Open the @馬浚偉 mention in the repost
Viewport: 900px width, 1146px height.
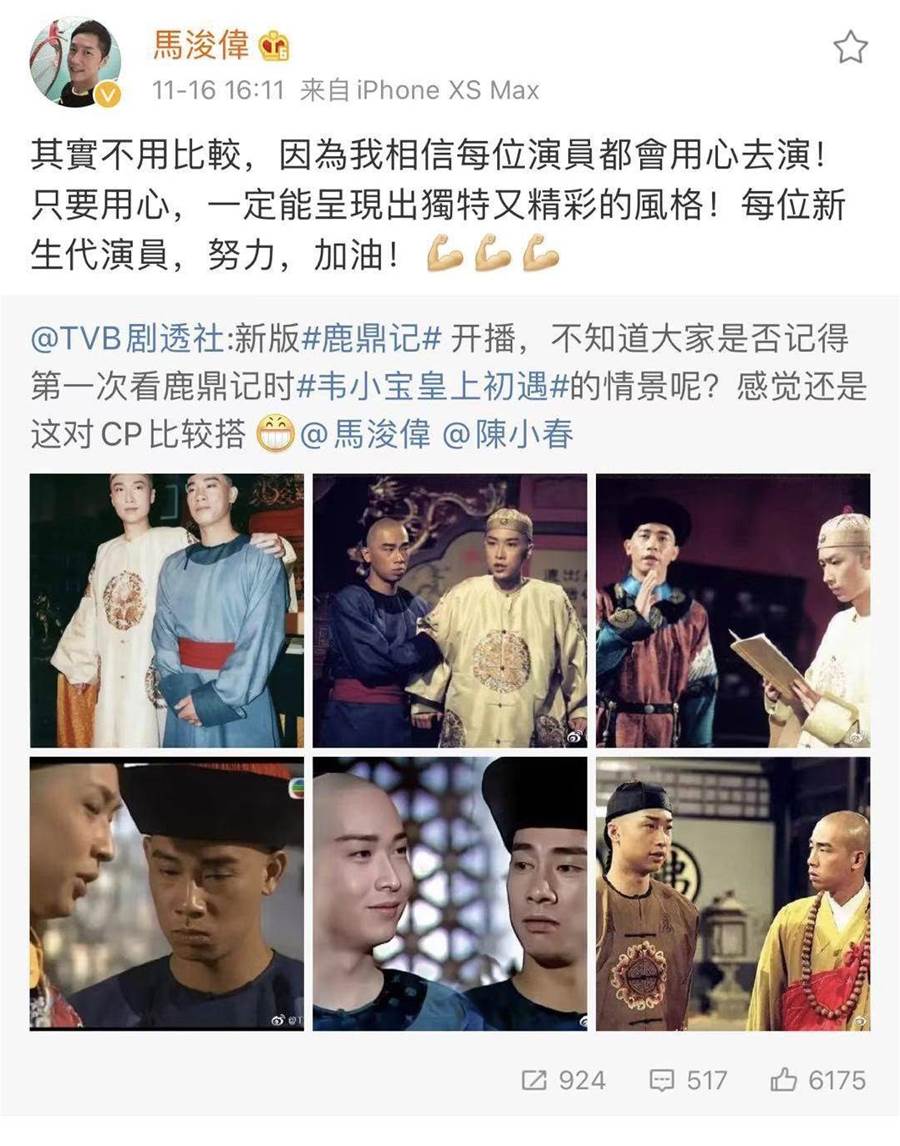click(365, 435)
